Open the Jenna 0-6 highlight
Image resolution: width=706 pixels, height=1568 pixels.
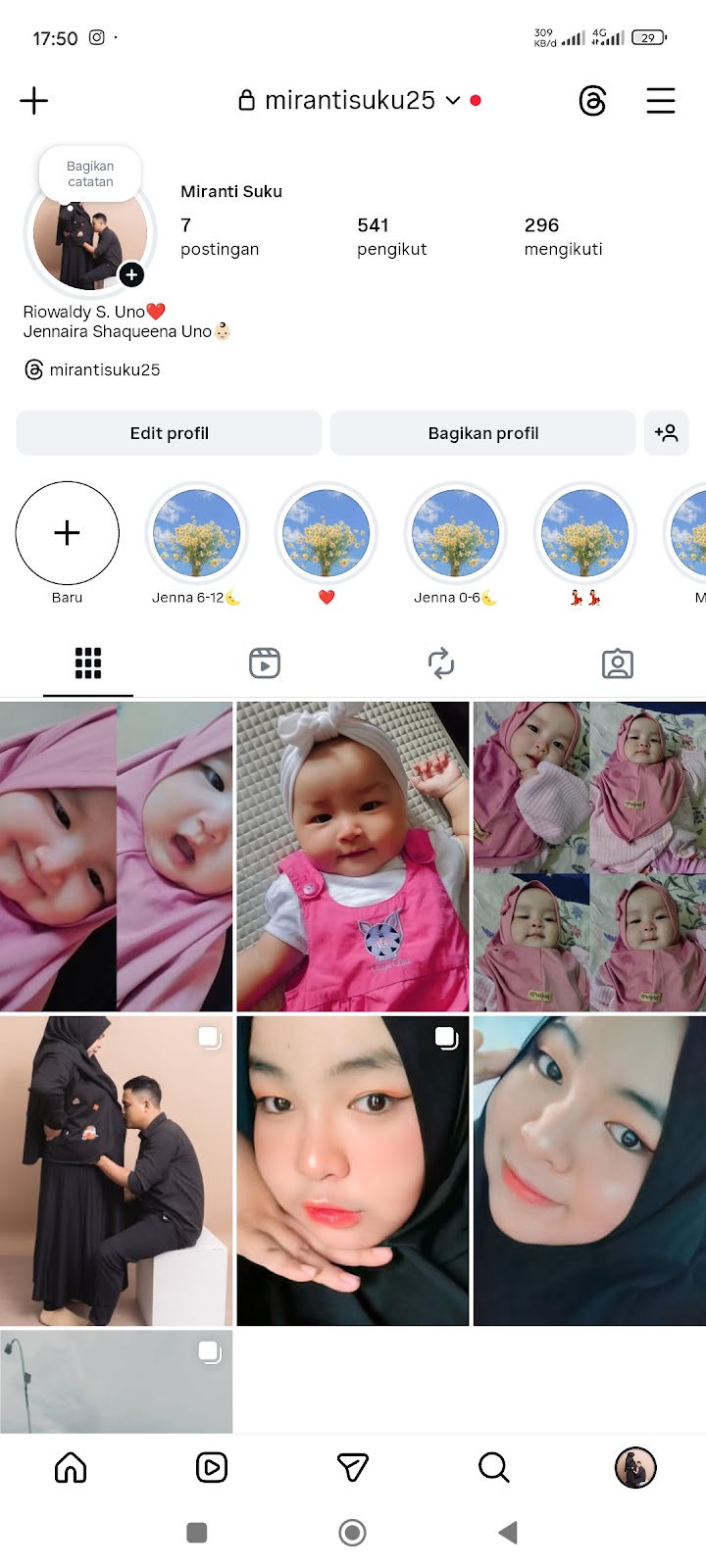coord(455,534)
